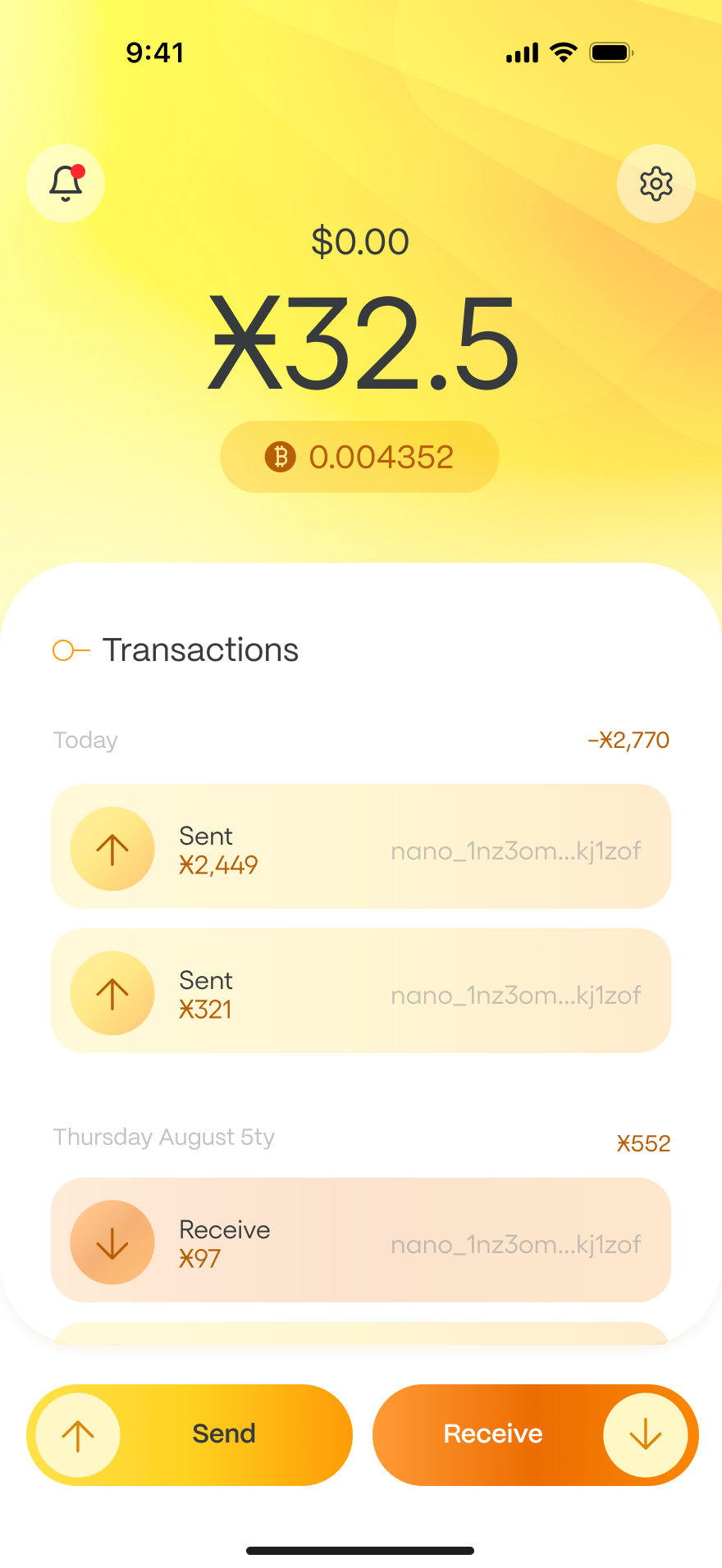Open the notifications bell

(x=66, y=184)
